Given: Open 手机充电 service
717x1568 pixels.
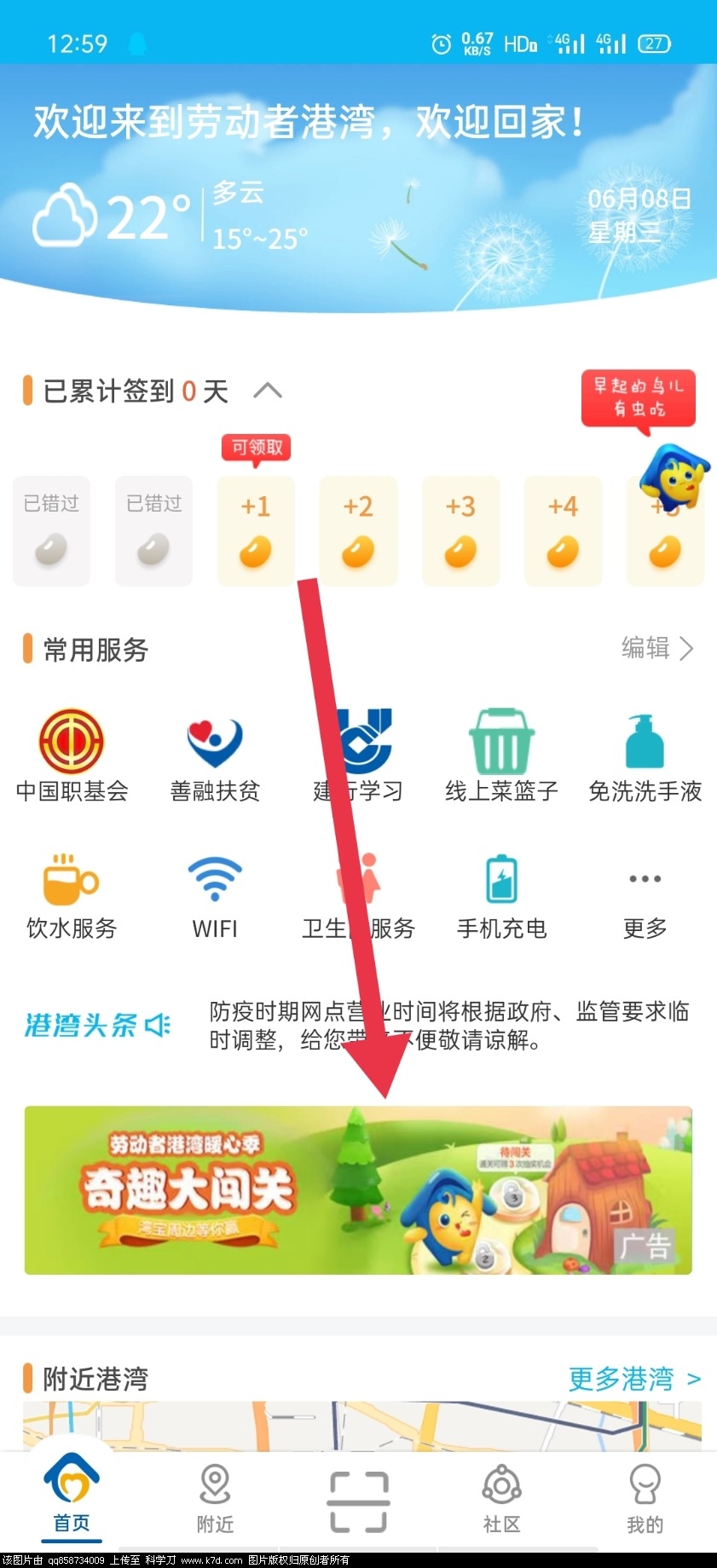Looking at the screenshot, I should point(501,895).
